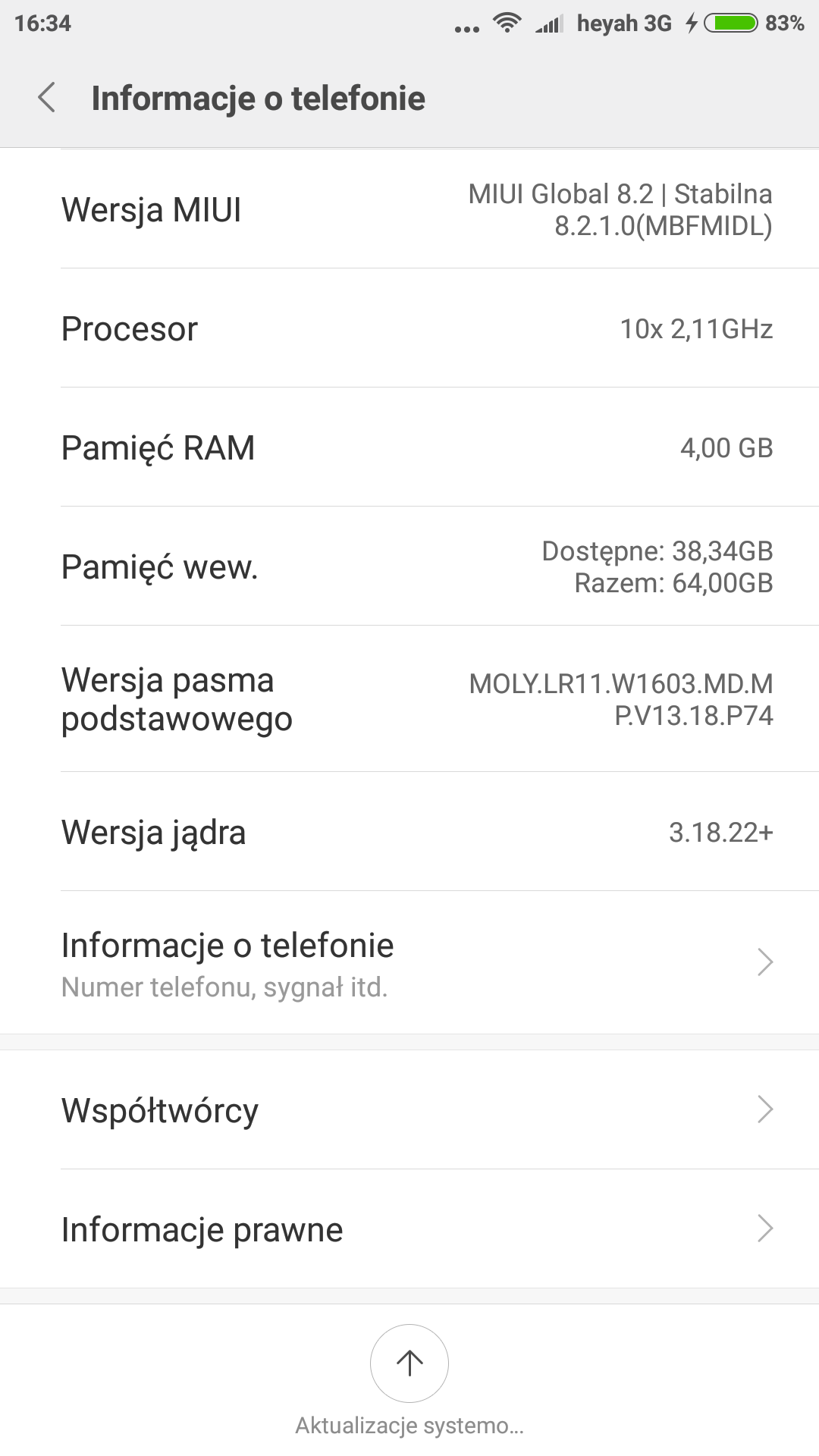Image resolution: width=819 pixels, height=1456 pixels.
Task: Open Informacje prawne
Action: 409,1228
